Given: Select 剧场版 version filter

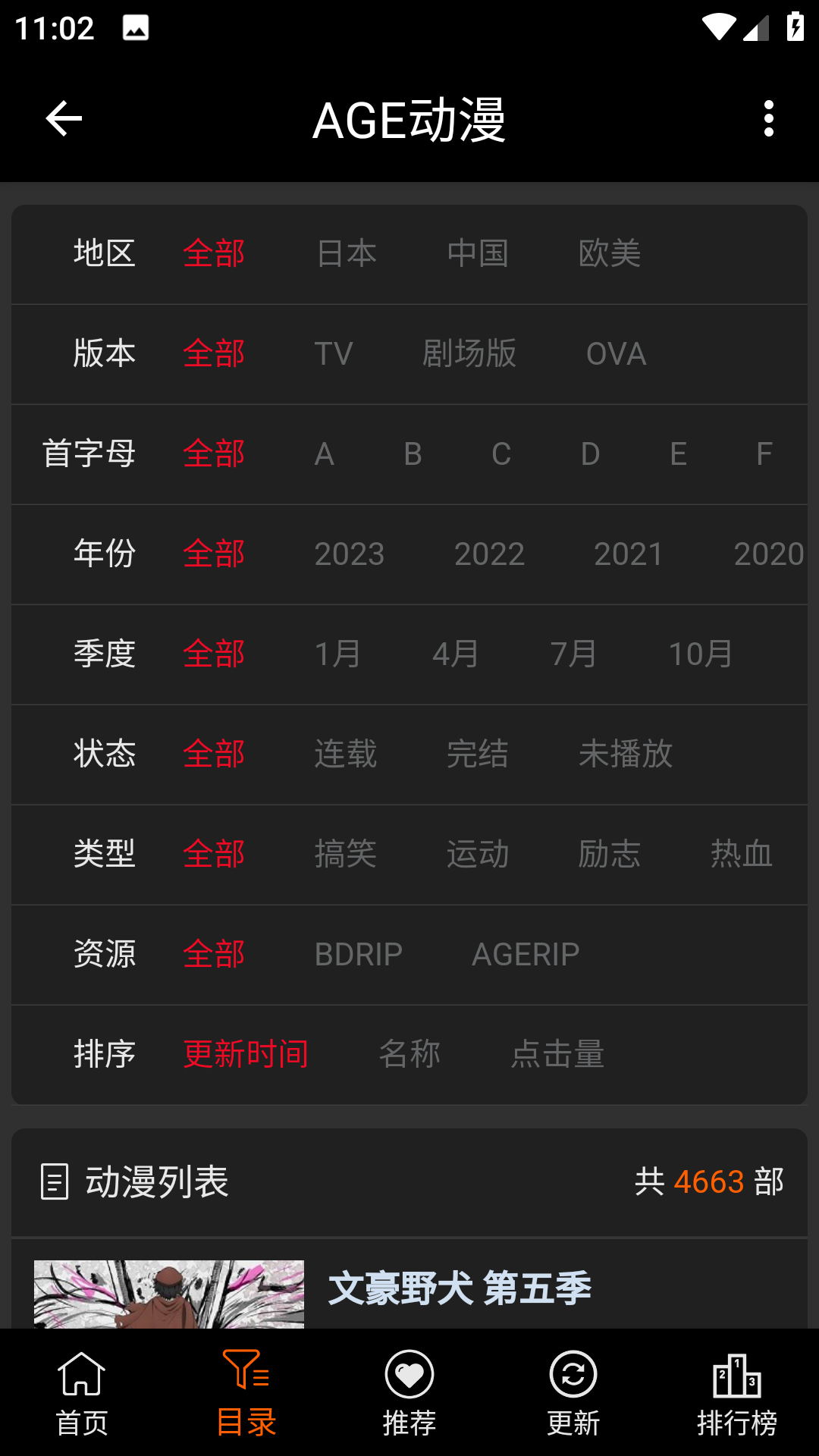Looking at the screenshot, I should pyautogui.click(x=469, y=353).
